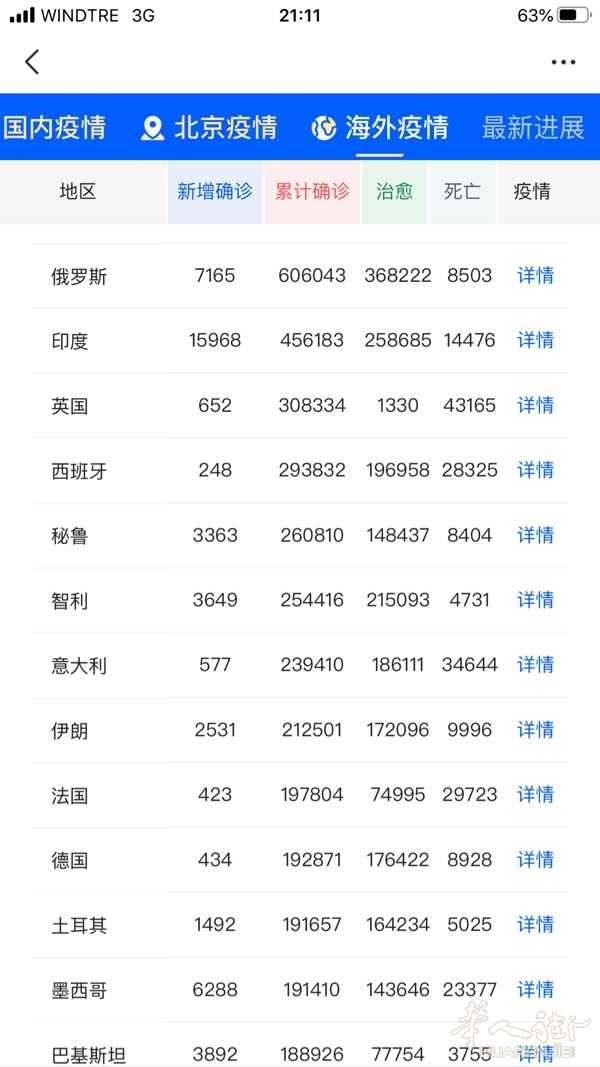Screen dimensions: 600x1067
Task: Open 详情 for 德国
Action: click(535, 859)
